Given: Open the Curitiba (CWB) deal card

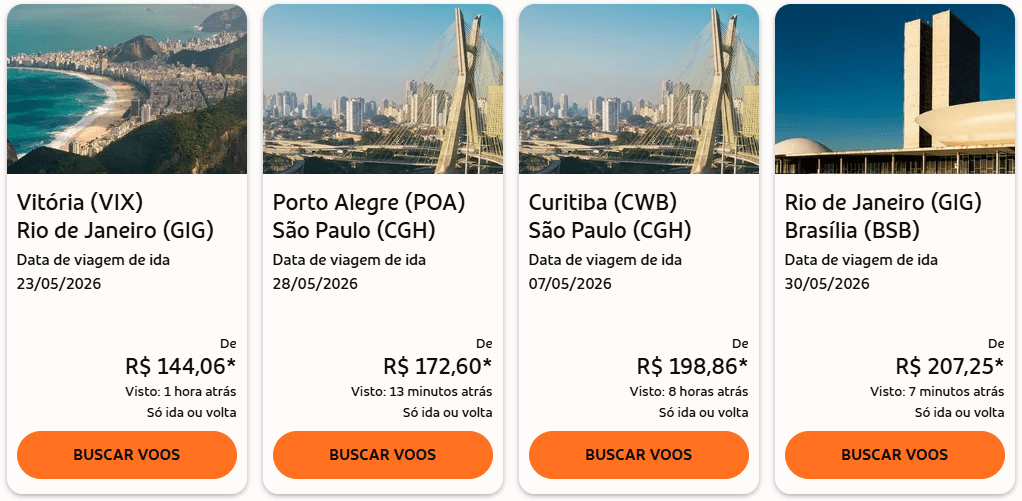Looking at the screenshot, I should (639, 217).
